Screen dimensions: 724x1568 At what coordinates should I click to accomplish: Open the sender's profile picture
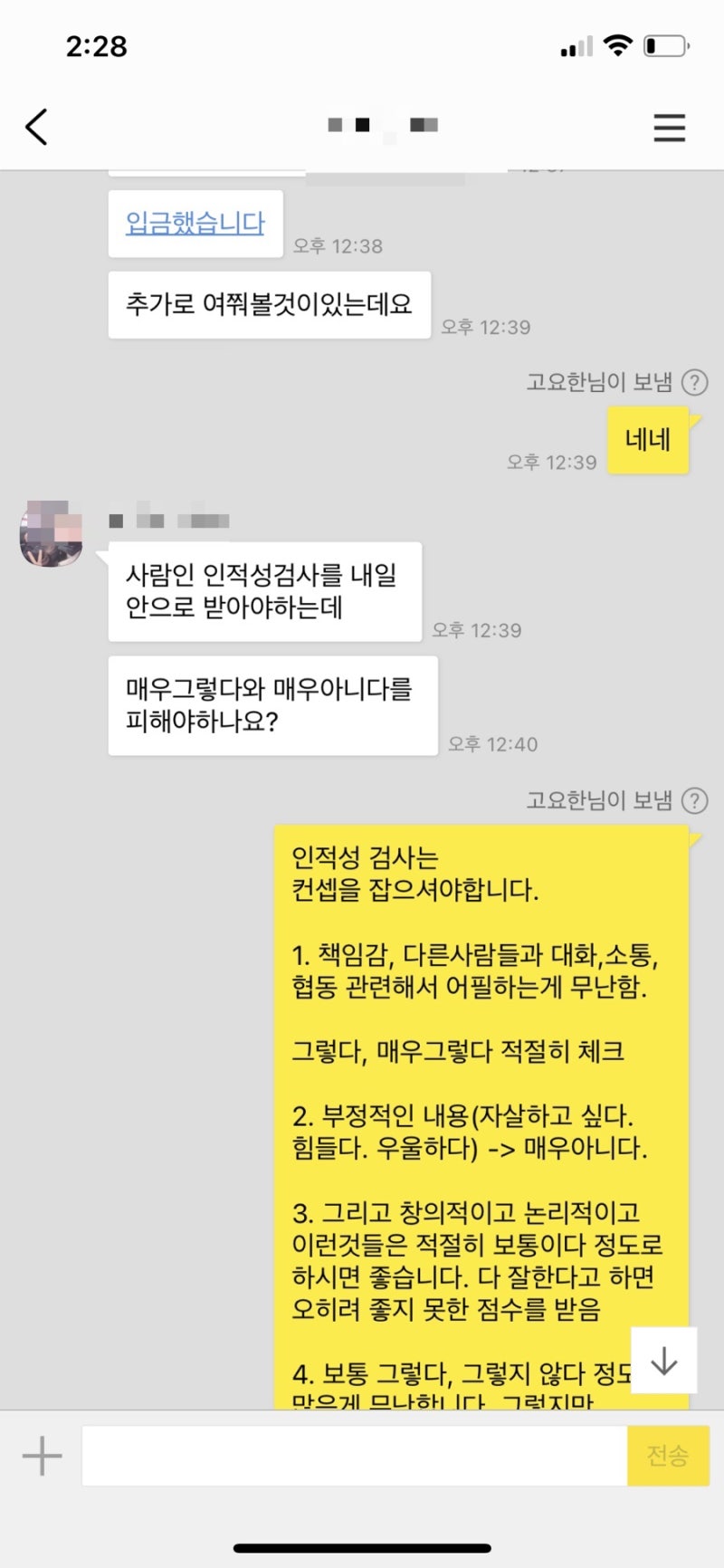51,533
